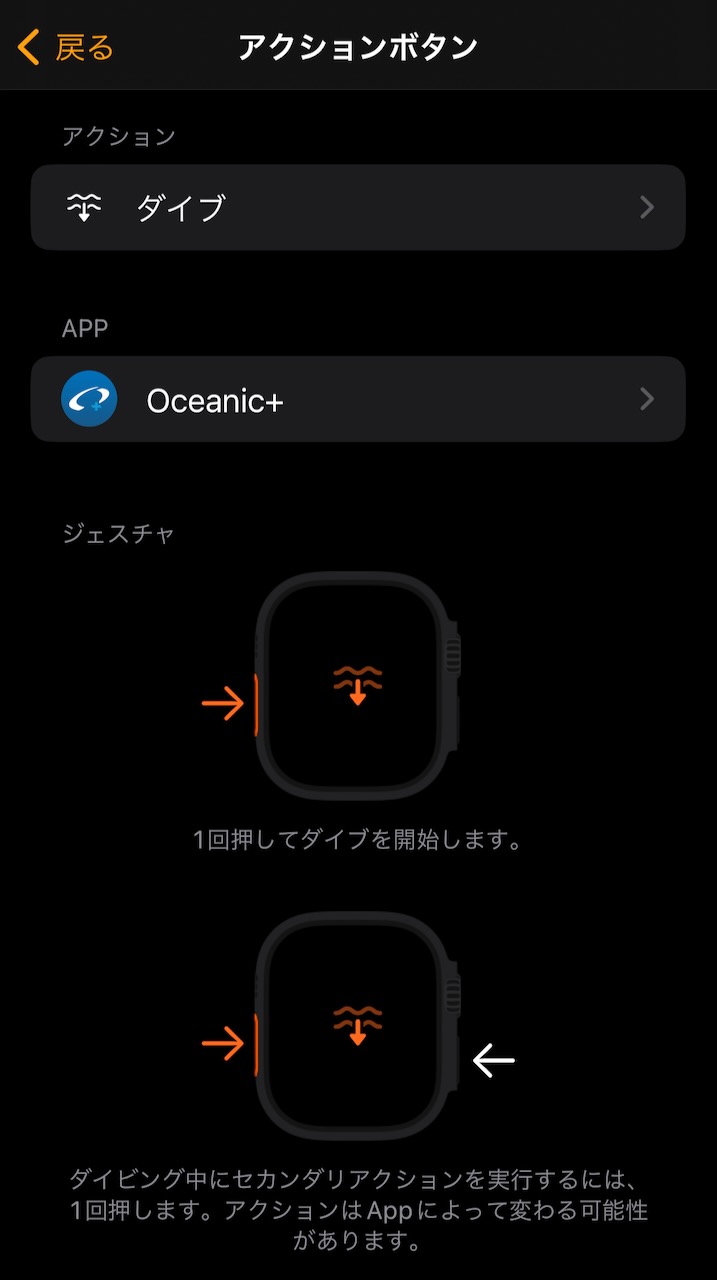Viewport: 717px width, 1280px height.
Task: Open the Oceanic+ app selection row
Action: click(x=358, y=400)
